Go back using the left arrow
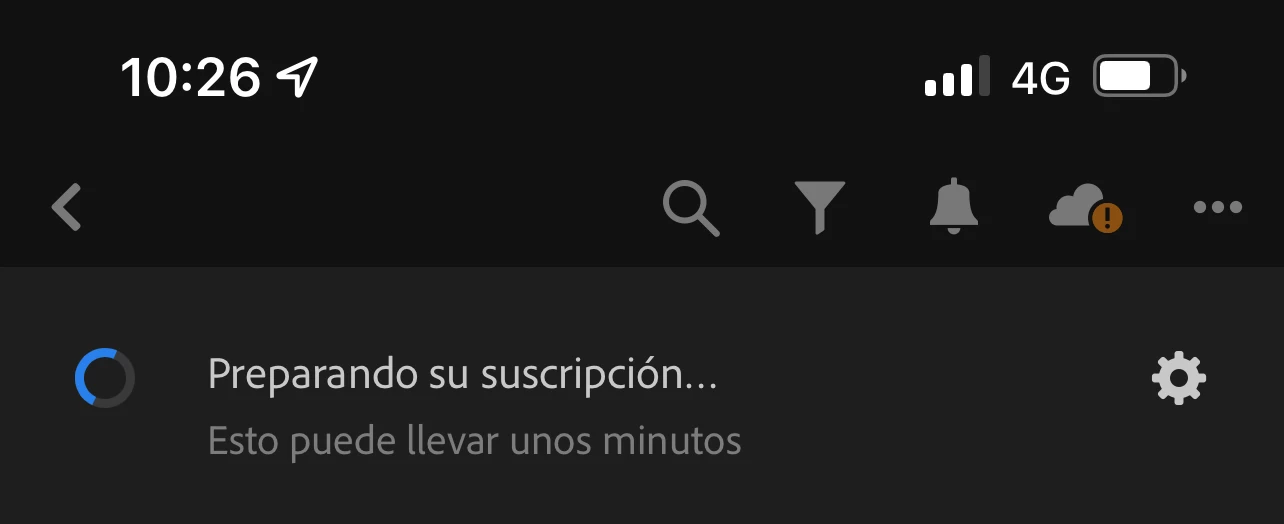 tap(67, 208)
